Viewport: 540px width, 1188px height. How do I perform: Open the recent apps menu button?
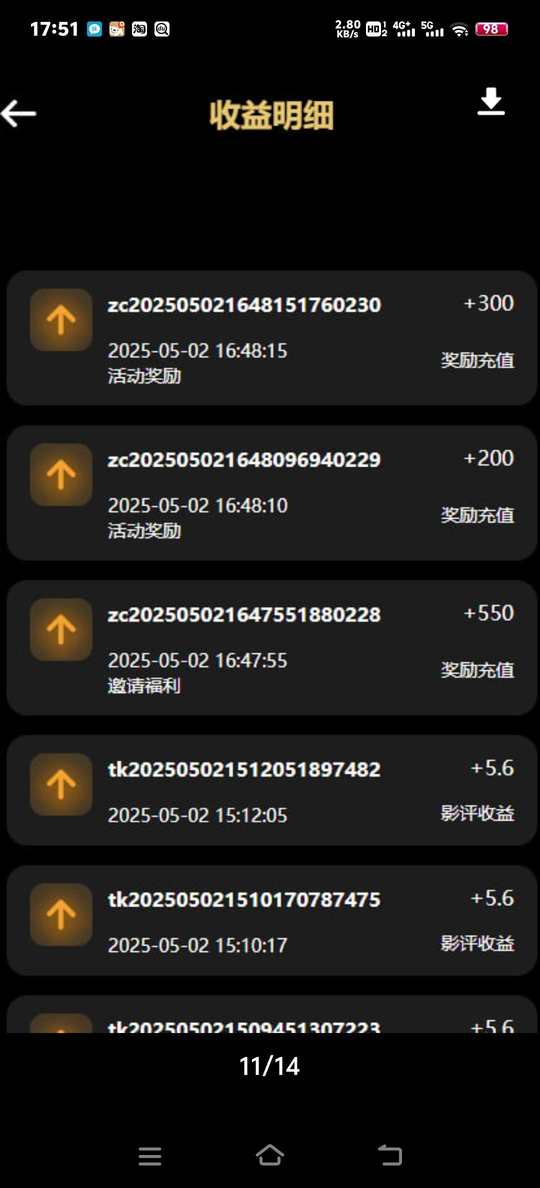point(150,1155)
